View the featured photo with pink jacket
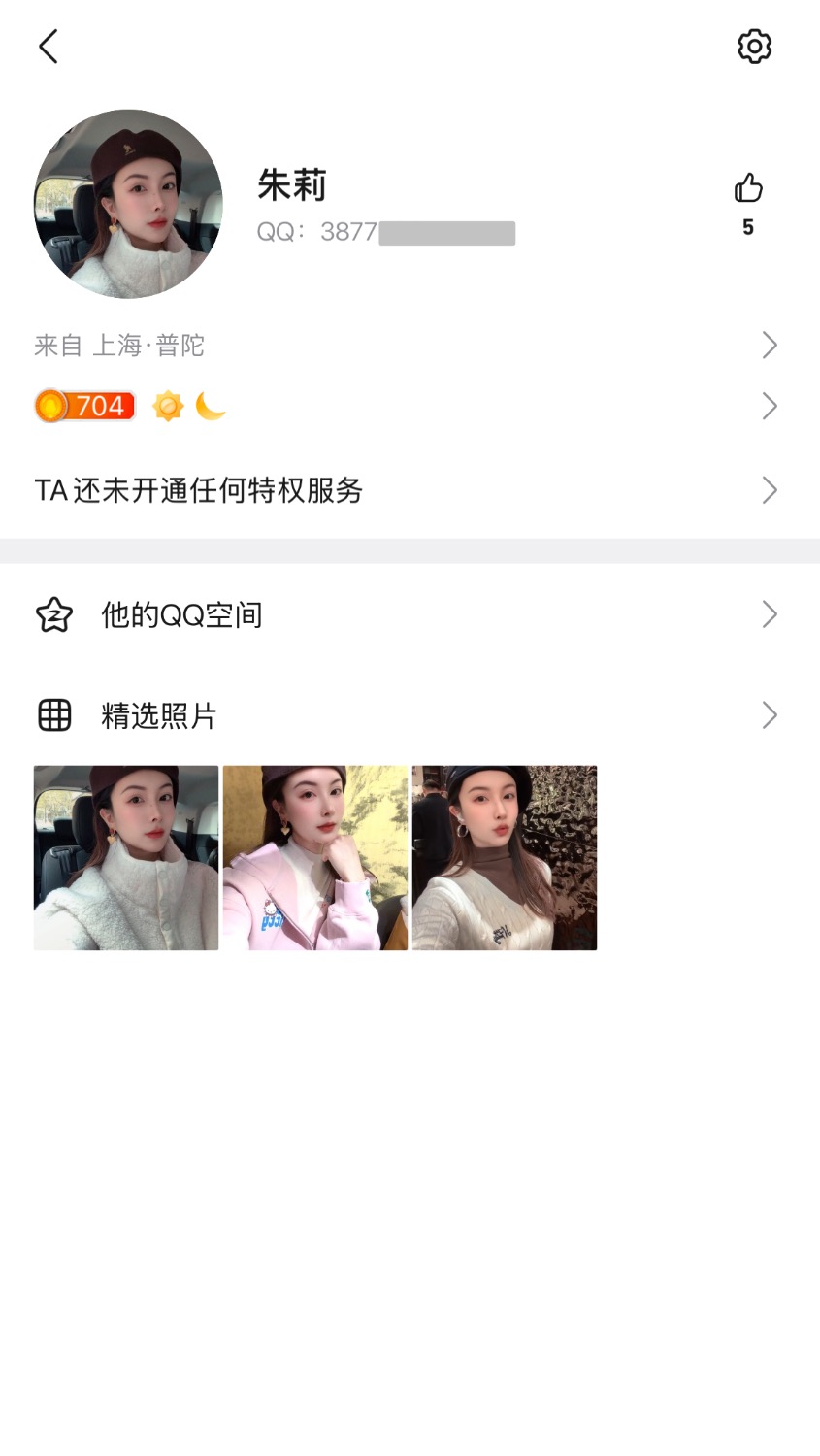Viewport: 820px width, 1456px height. [x=315, y=858]
